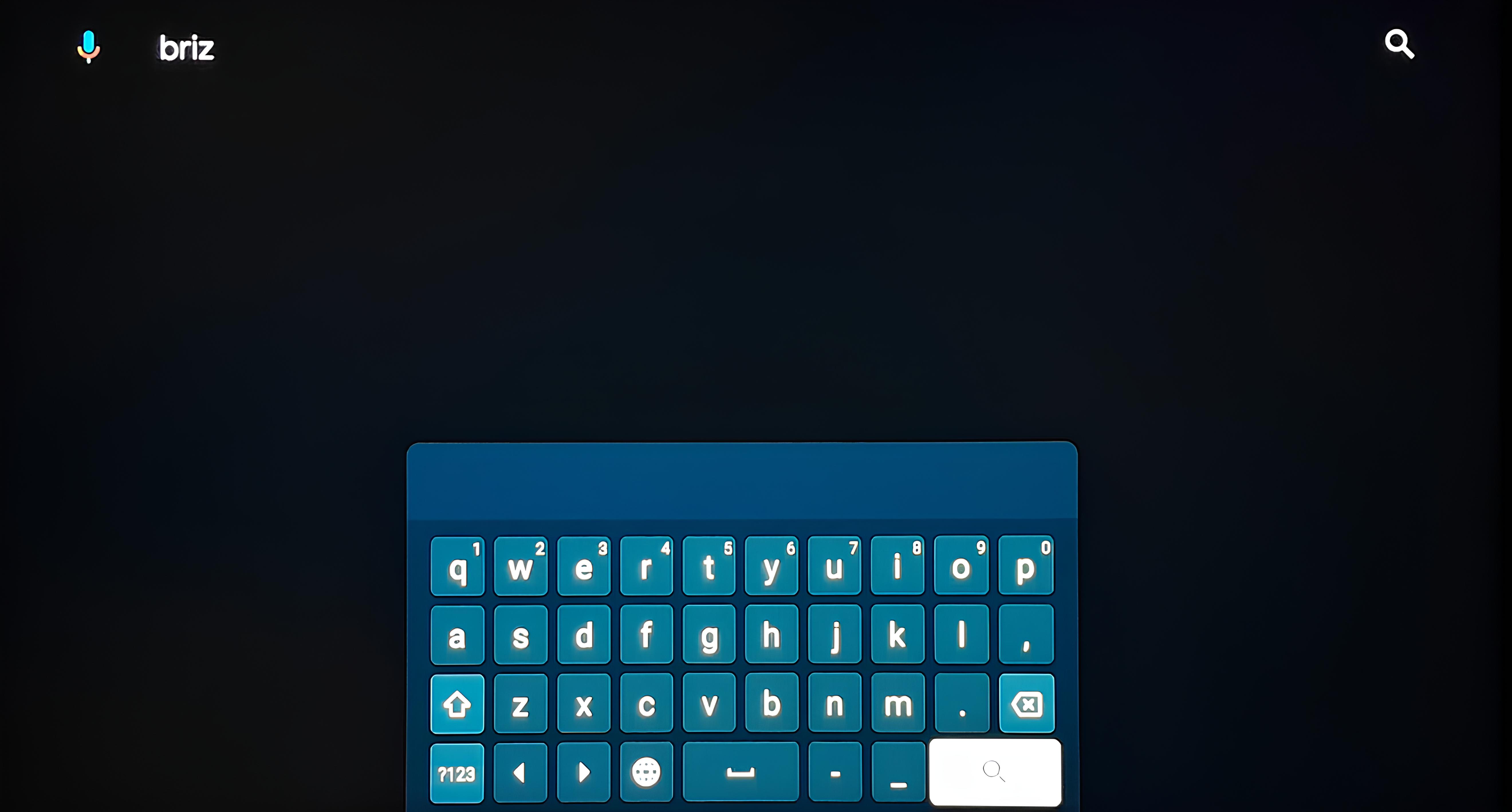Change keyboard language with the globe key
1512x812 pixels.
pos(646,773)
